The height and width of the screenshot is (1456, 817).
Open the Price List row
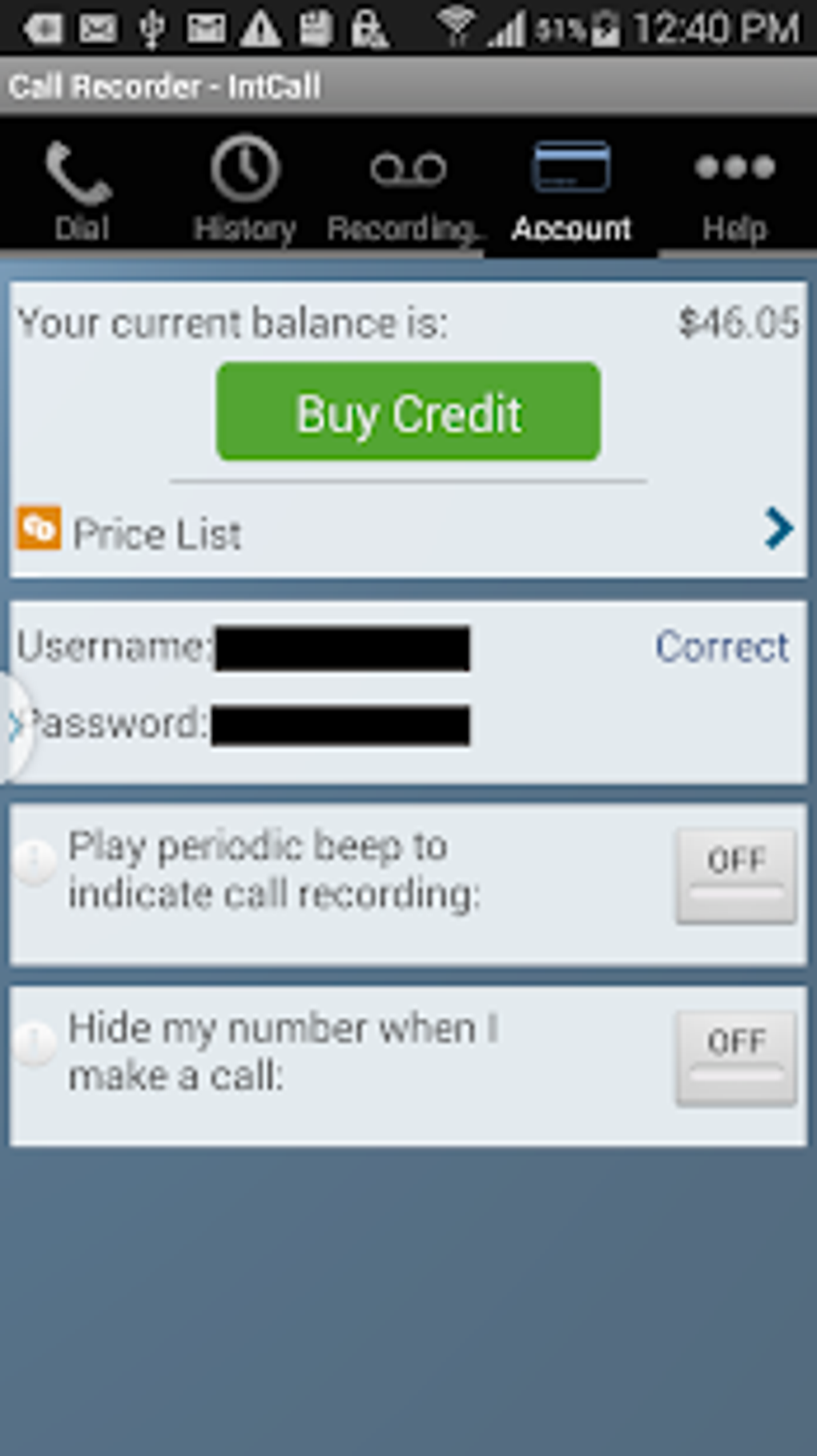[408, 530]
